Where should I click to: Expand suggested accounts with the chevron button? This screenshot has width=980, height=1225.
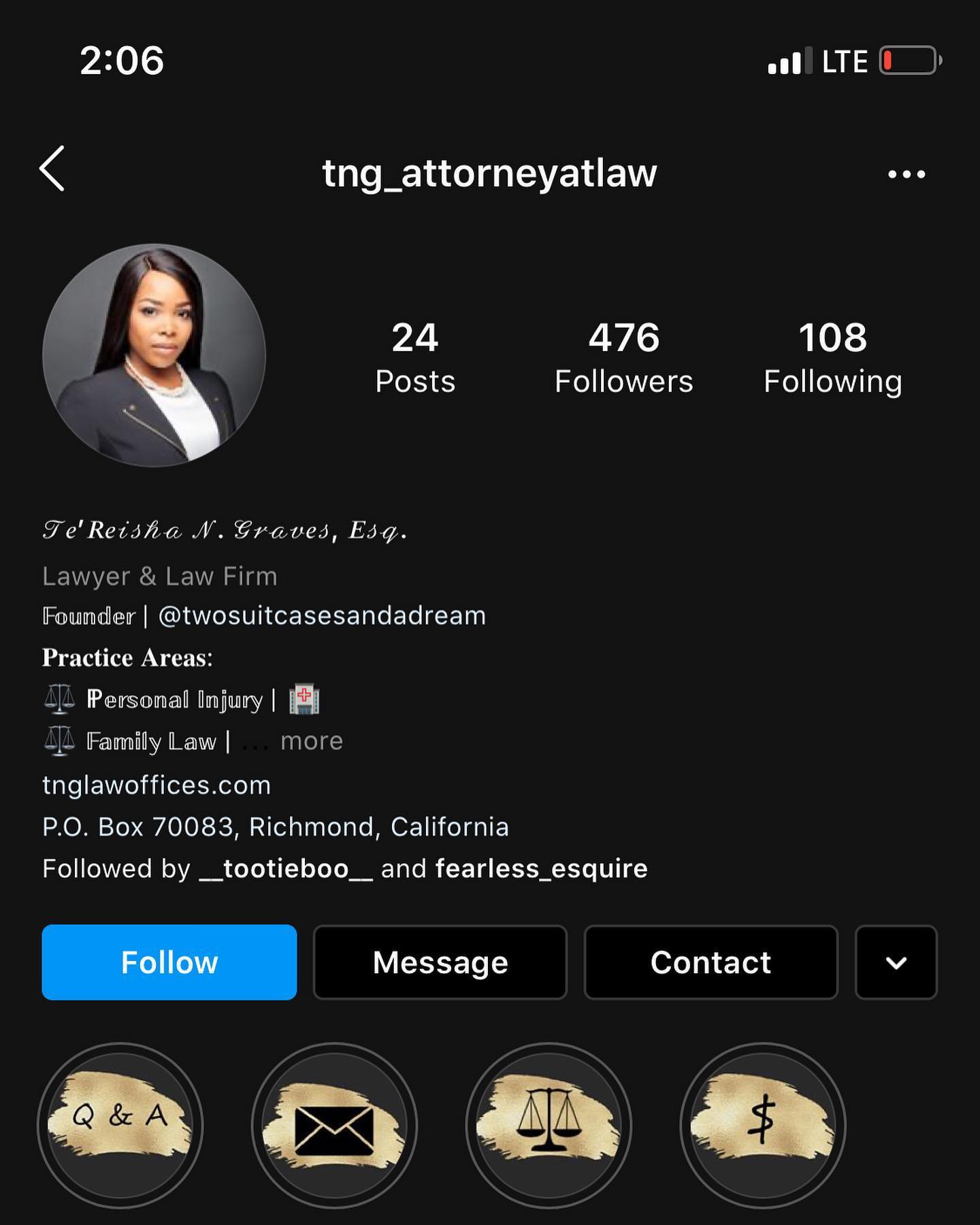pyautogui.click(x=896, y=962)
